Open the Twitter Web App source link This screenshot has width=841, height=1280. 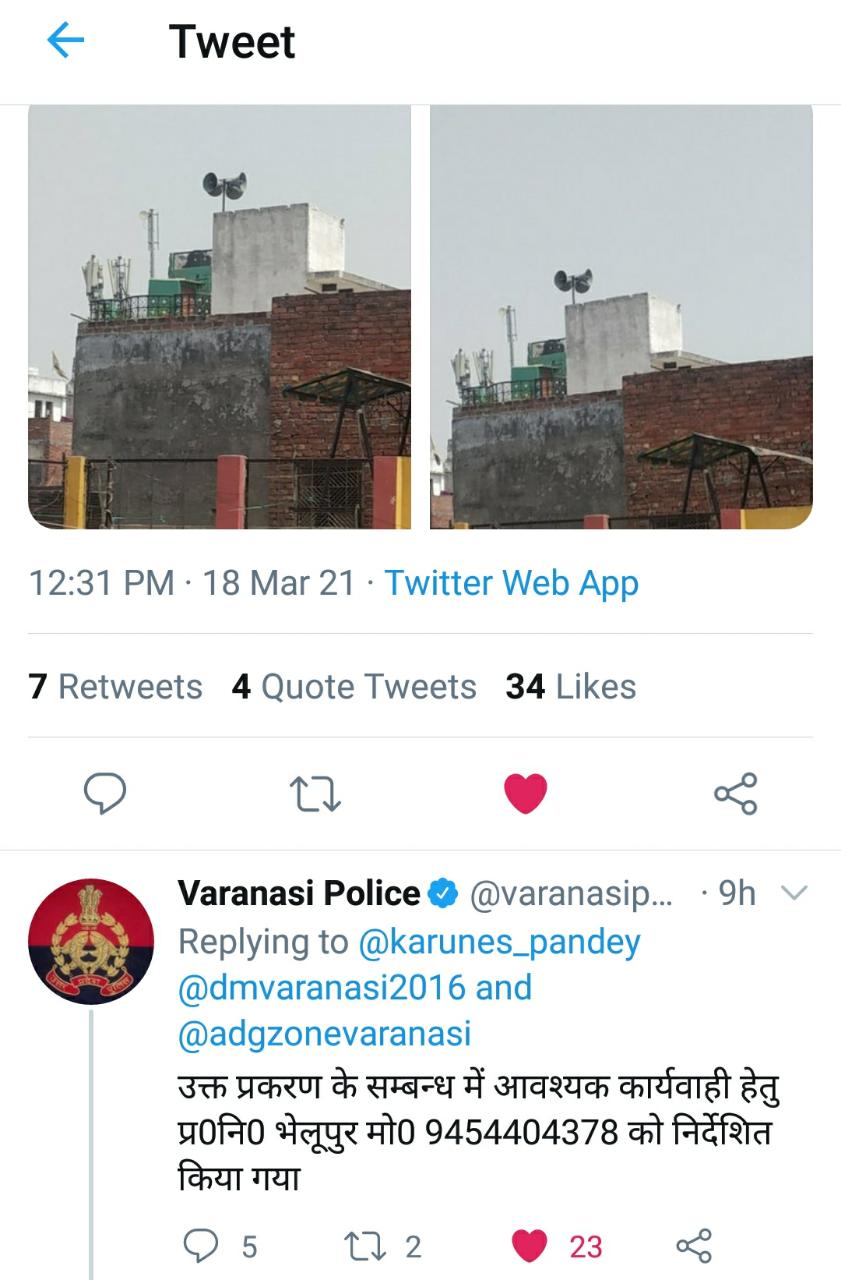pos(511,583)
